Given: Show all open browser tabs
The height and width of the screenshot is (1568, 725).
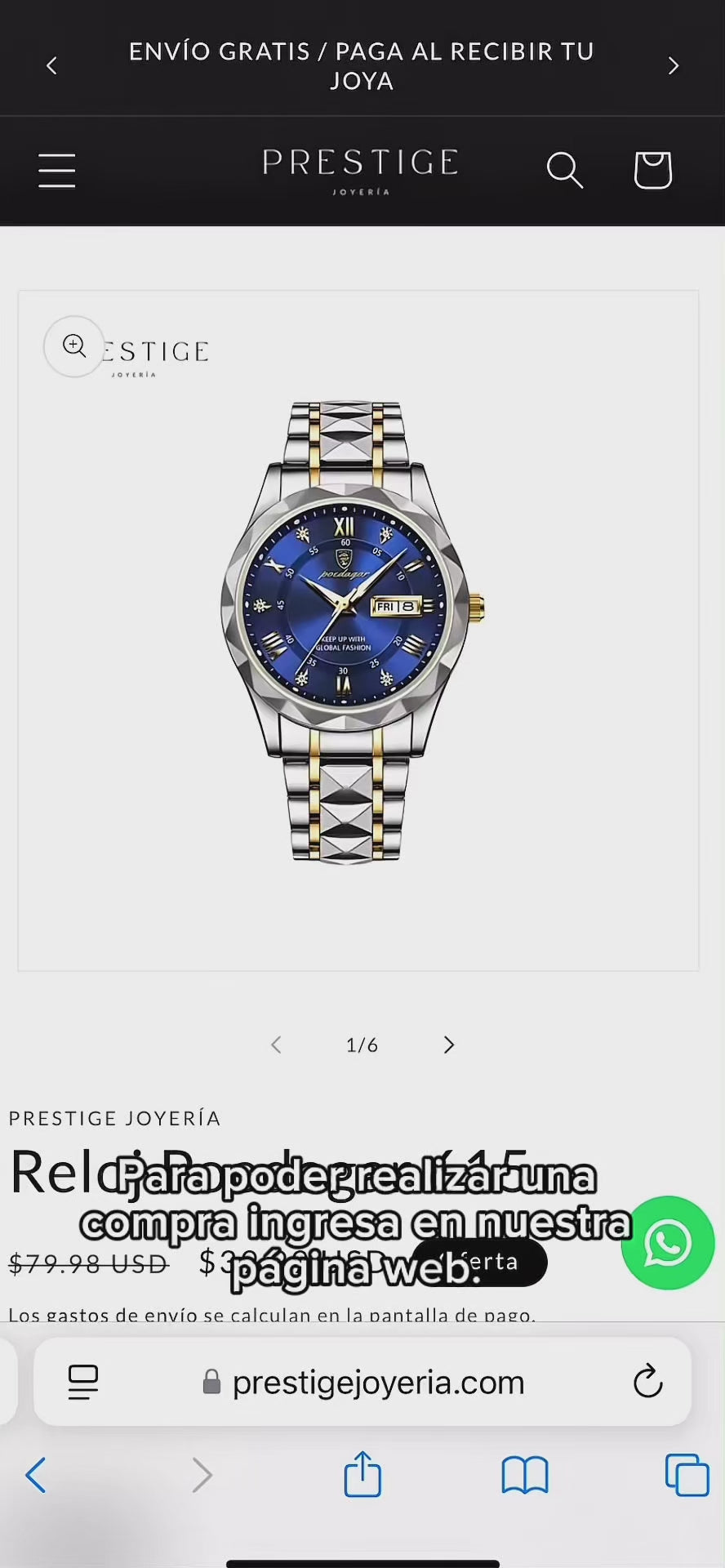Looking at the screenshot, I should click(x=687, y=1476).
